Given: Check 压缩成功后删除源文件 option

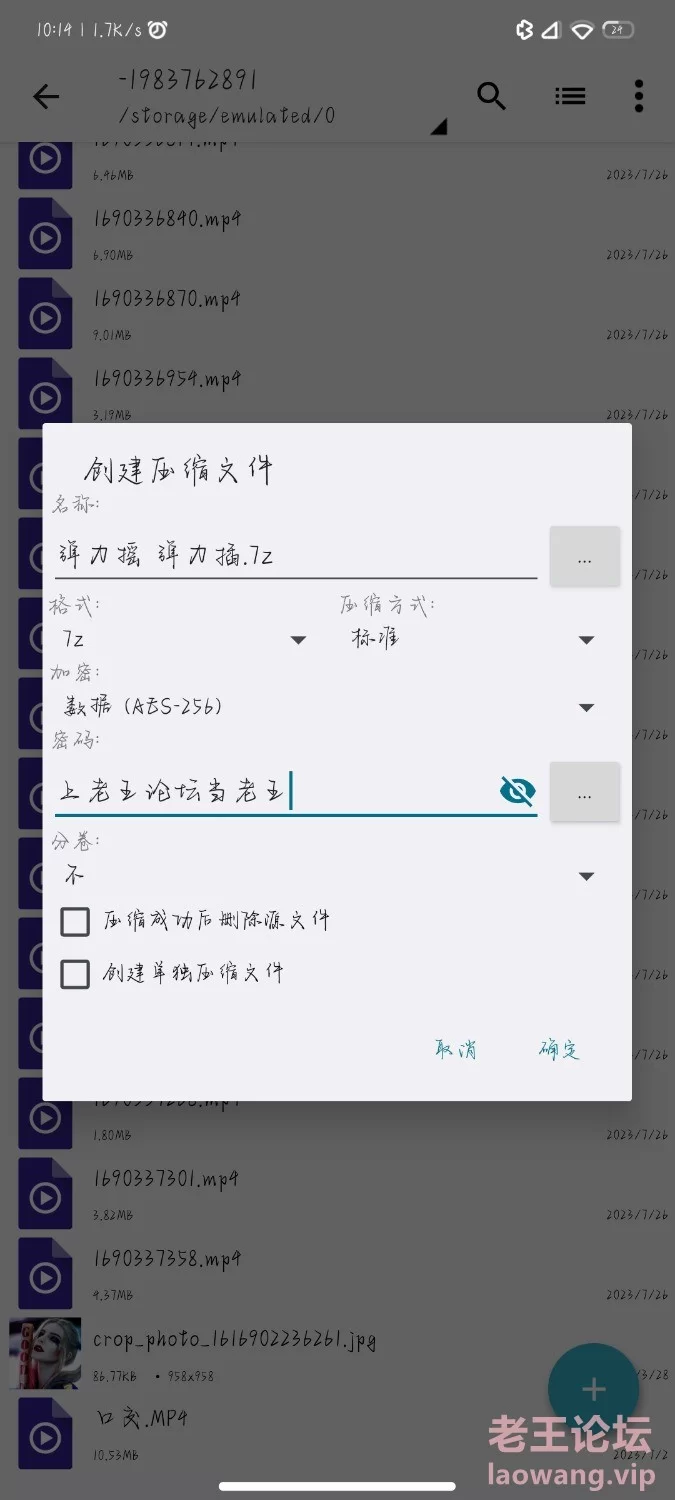Looking at the screenshot, I should pyautogui.click(x=76, y=921).
